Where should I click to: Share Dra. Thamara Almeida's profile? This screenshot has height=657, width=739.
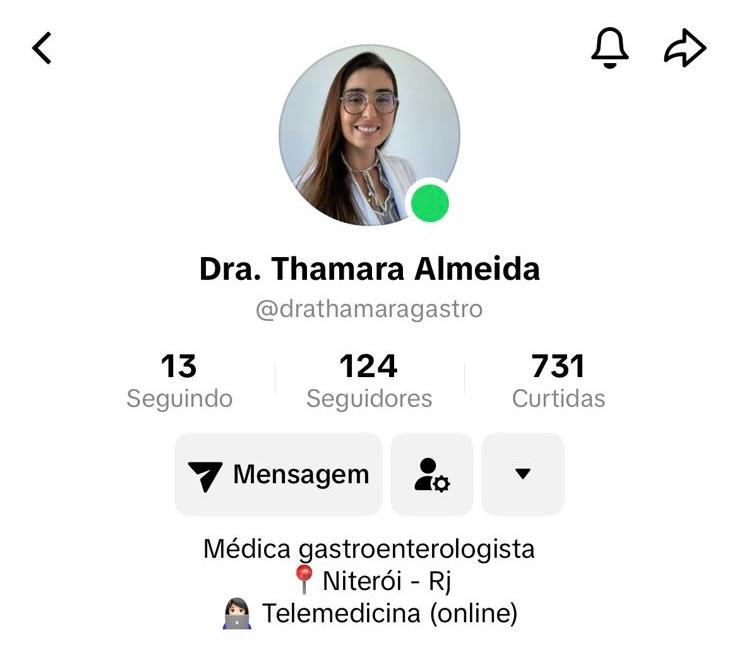685,47
